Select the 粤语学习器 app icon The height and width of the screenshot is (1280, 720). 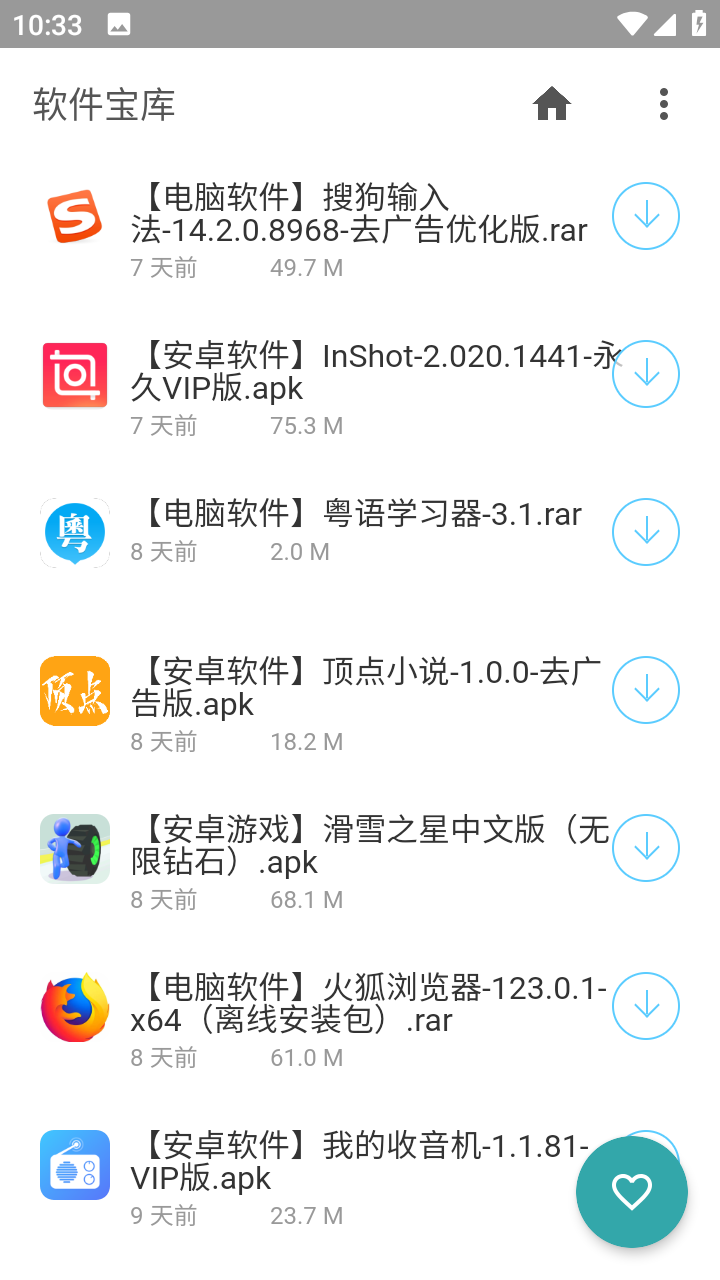[x=74, y=532]
